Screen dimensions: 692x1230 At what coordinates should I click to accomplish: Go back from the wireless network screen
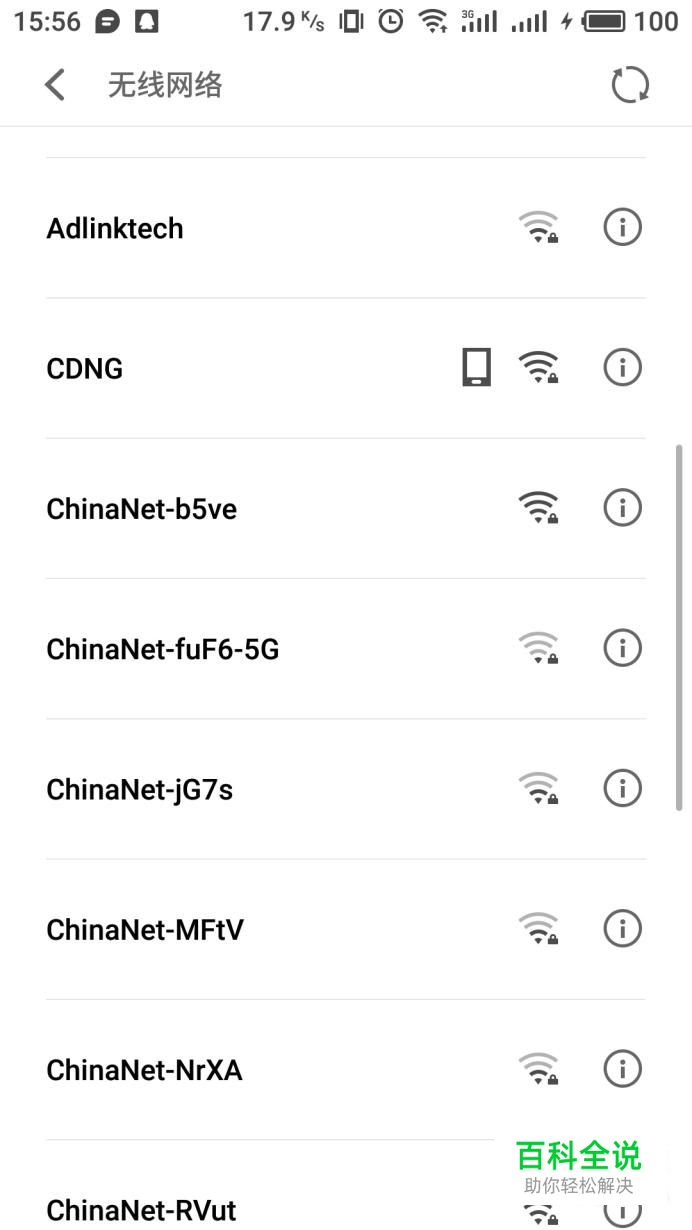(x=55, y=85)
